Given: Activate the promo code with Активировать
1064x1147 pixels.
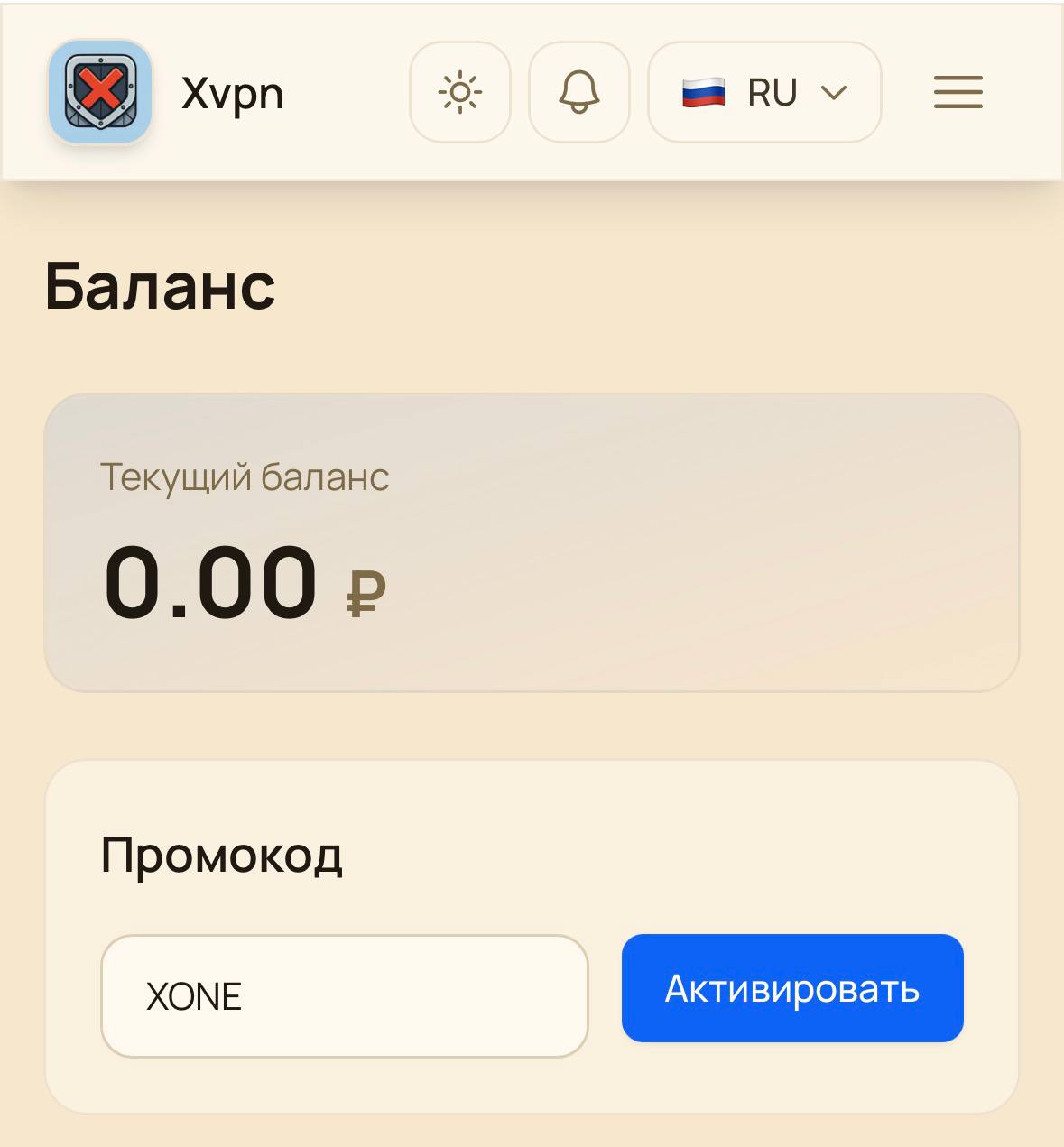Looking at the screenshot, I should pyautogui.click(x=792, y=988).
